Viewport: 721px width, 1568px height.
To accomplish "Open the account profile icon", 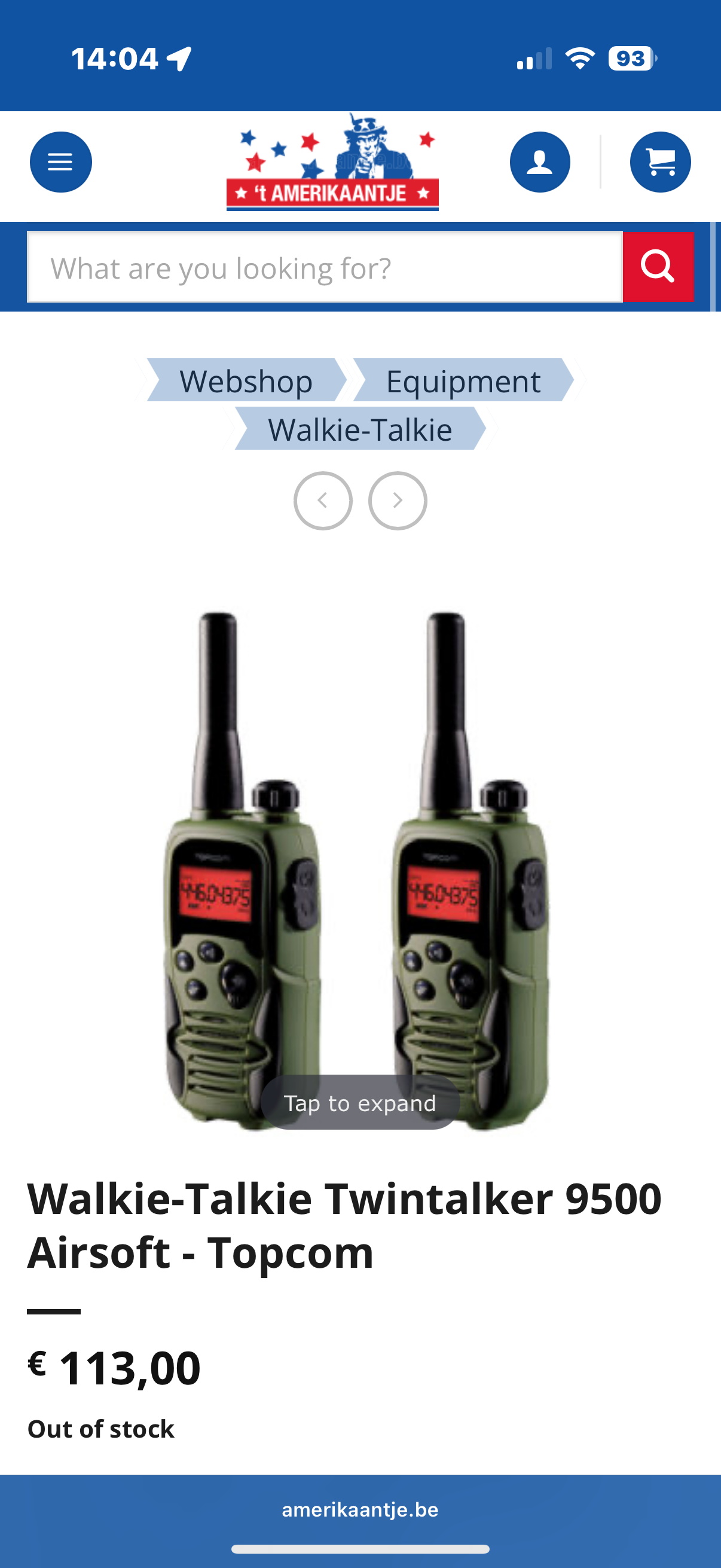I will [540, 162].
